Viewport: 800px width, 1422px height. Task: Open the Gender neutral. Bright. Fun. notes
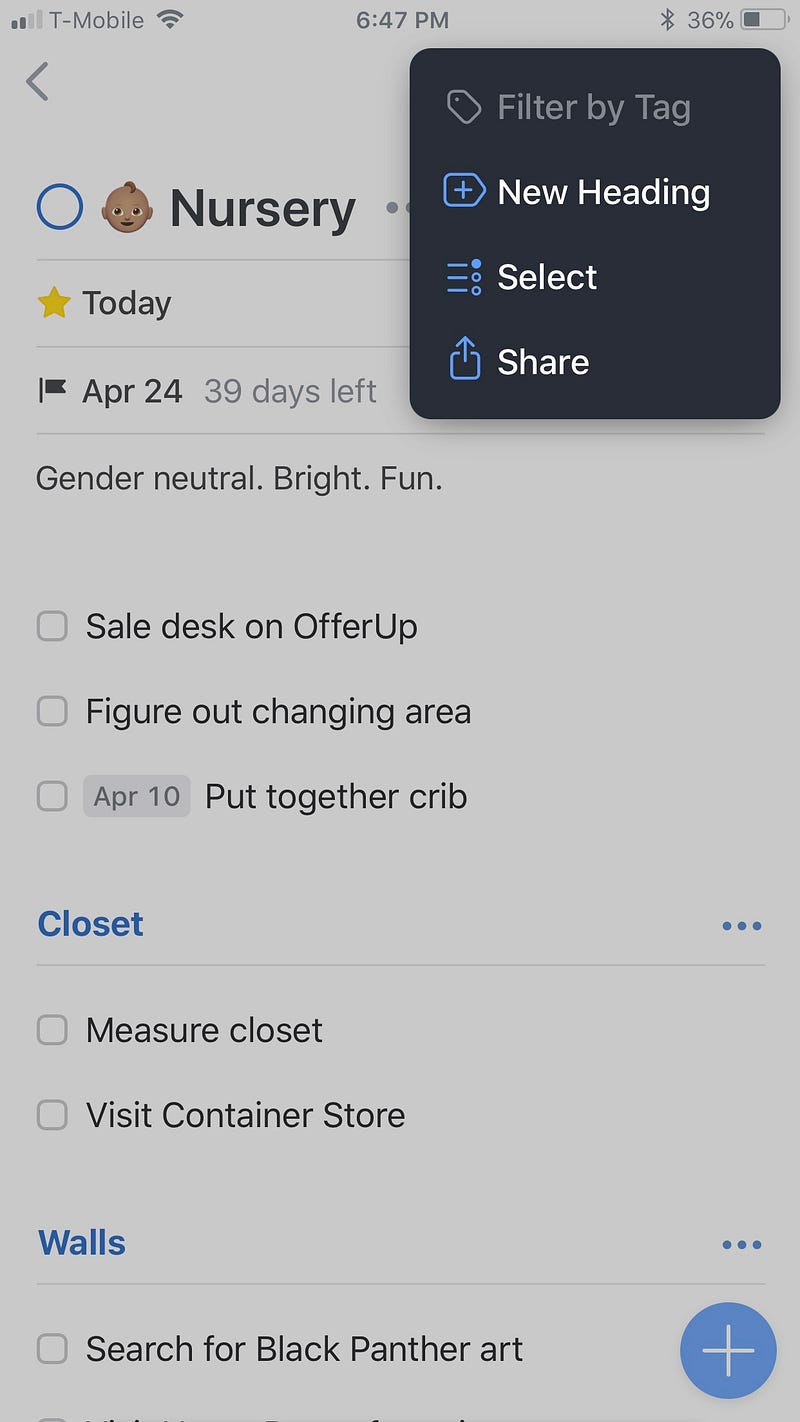coord(239,479)
